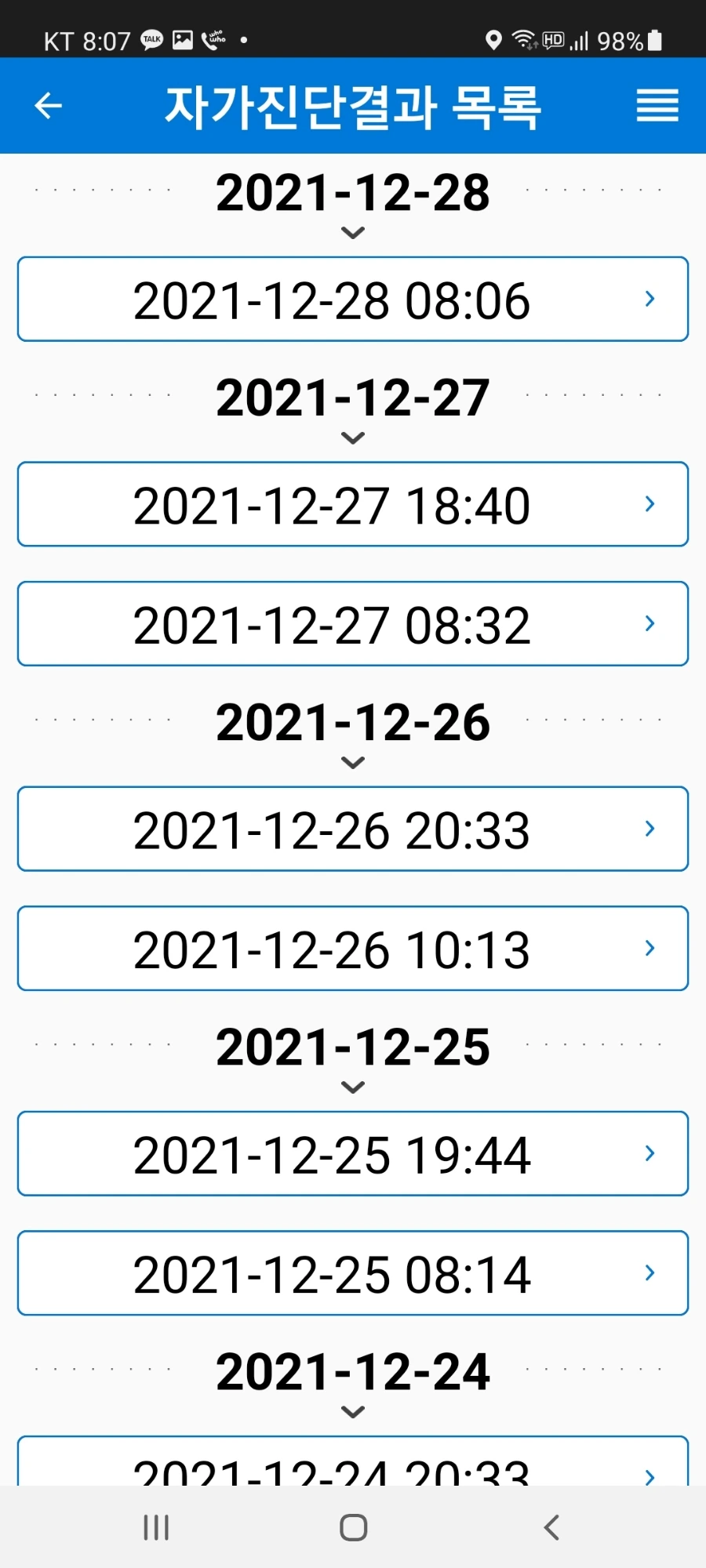Collapse the 2021-12-24 date section
The height and width of the screenshot is (1568, 706).
(x=353, y=1411)
